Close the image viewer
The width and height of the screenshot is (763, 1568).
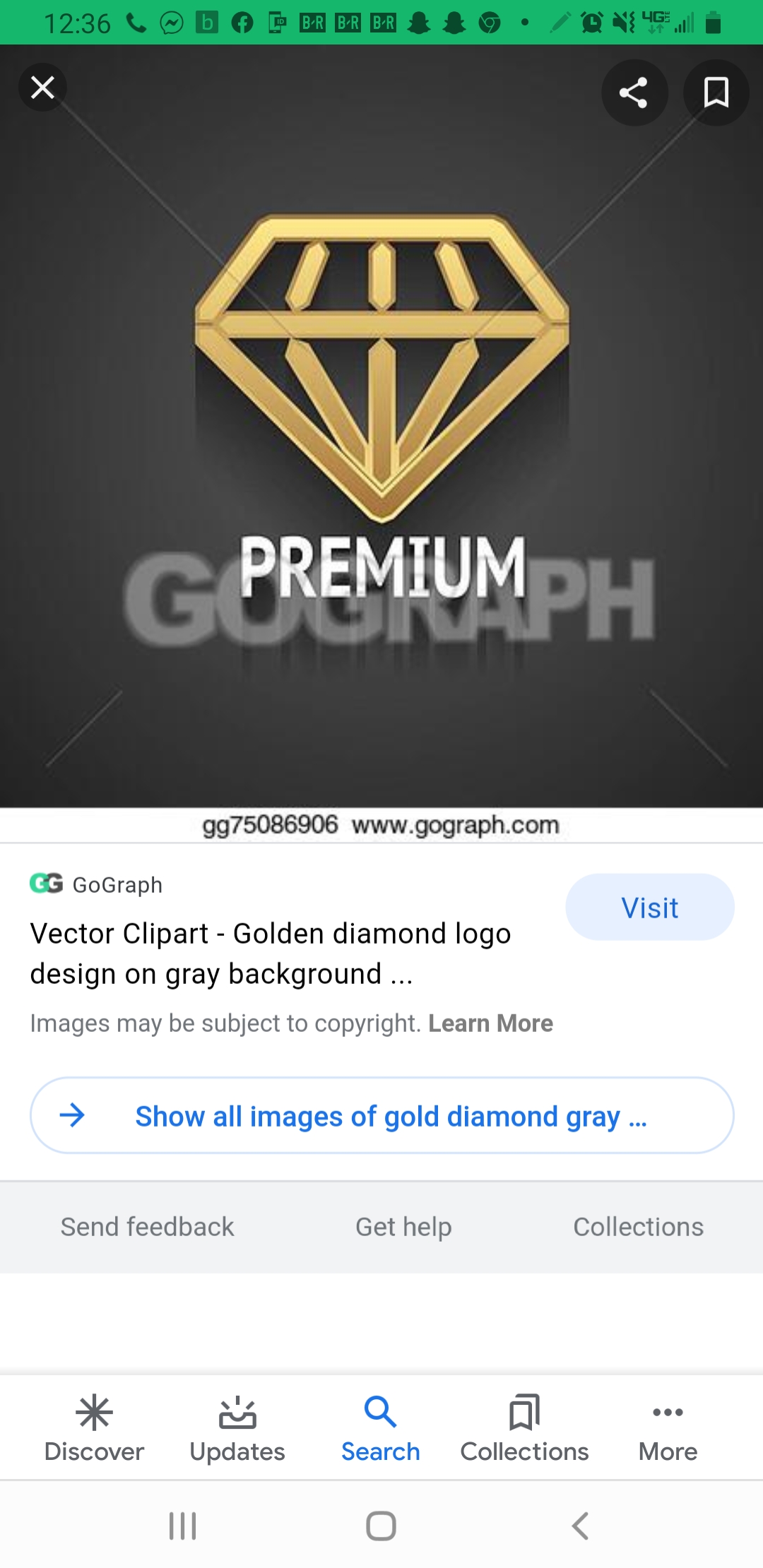[x=42, y=88]
